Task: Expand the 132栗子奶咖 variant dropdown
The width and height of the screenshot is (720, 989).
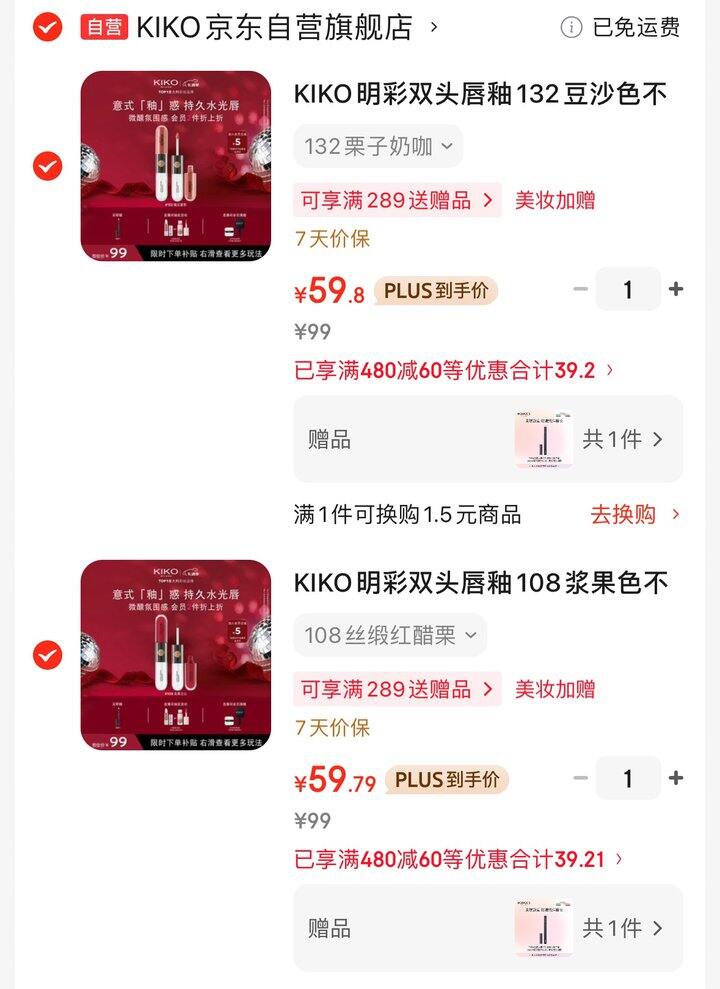Action: pos(378,146)
